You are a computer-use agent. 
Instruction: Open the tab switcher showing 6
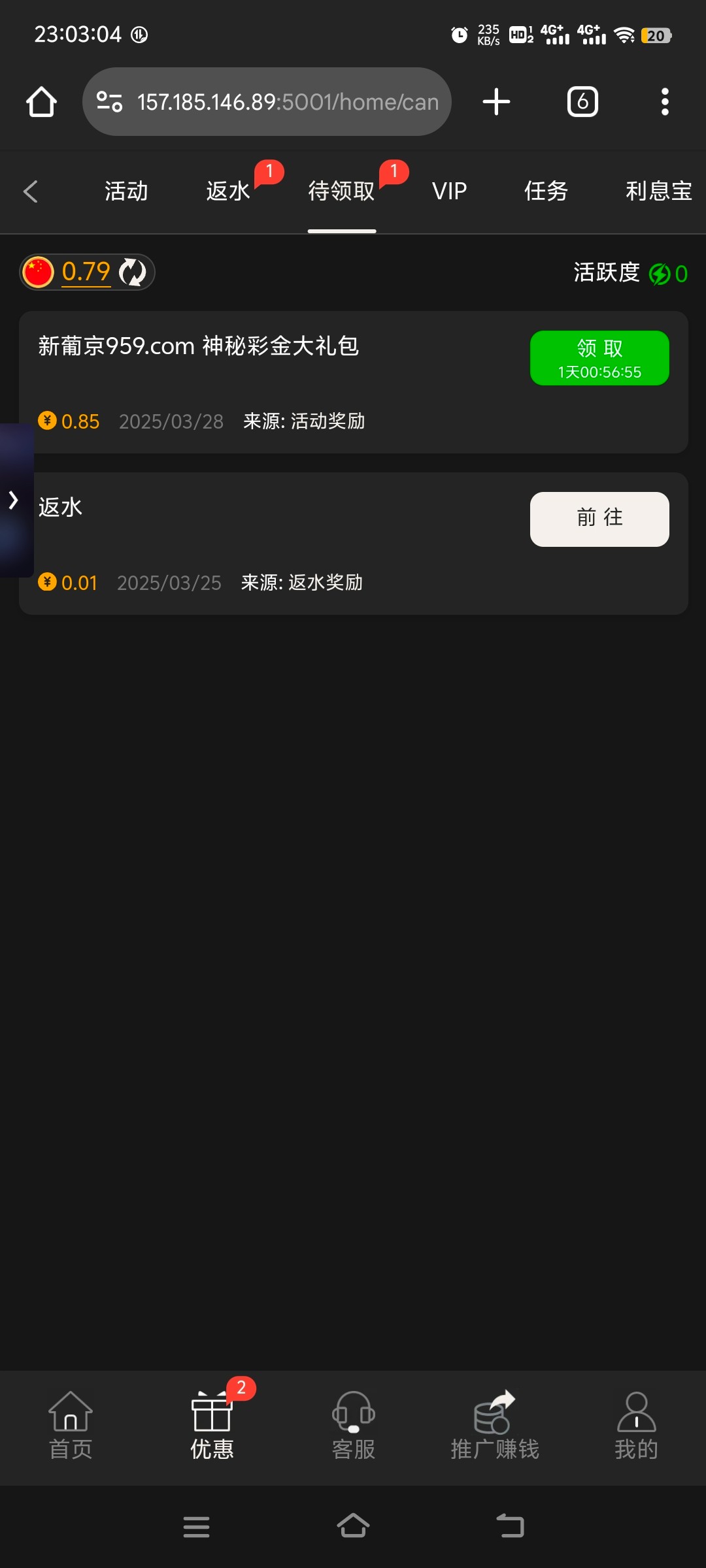(582, 102)
